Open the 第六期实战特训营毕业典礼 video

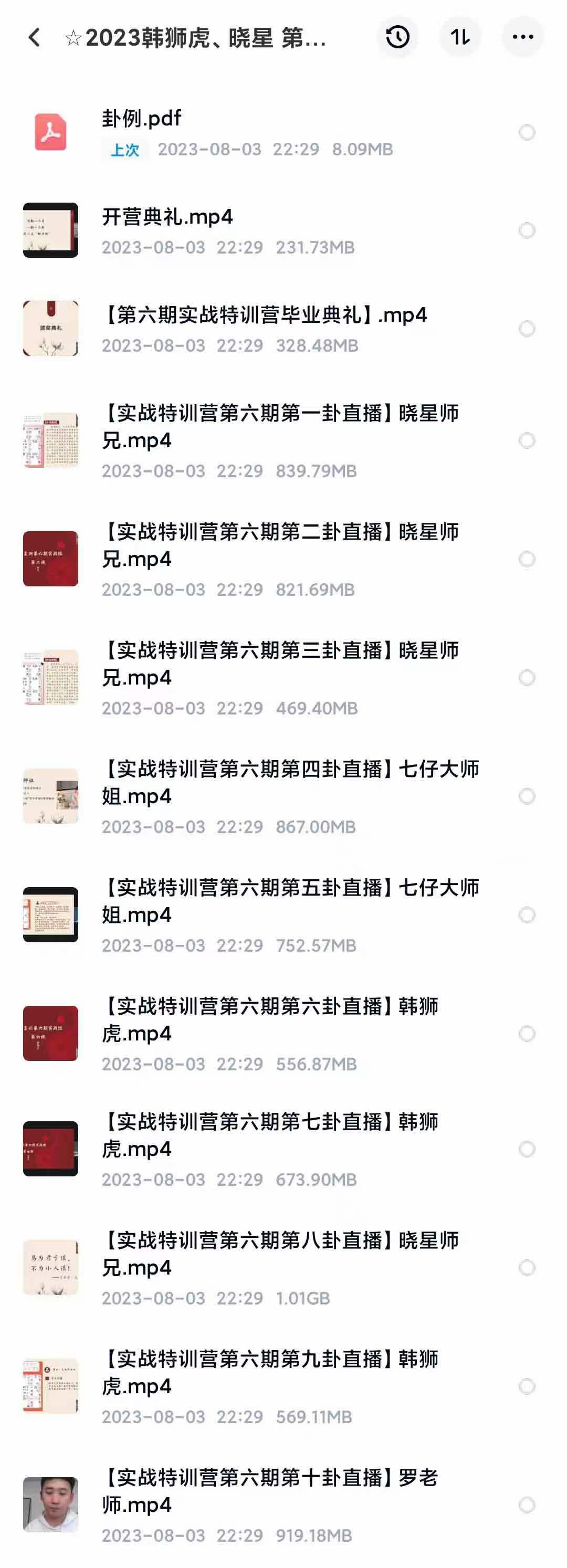pyautogui.click(x=264, y=315)
